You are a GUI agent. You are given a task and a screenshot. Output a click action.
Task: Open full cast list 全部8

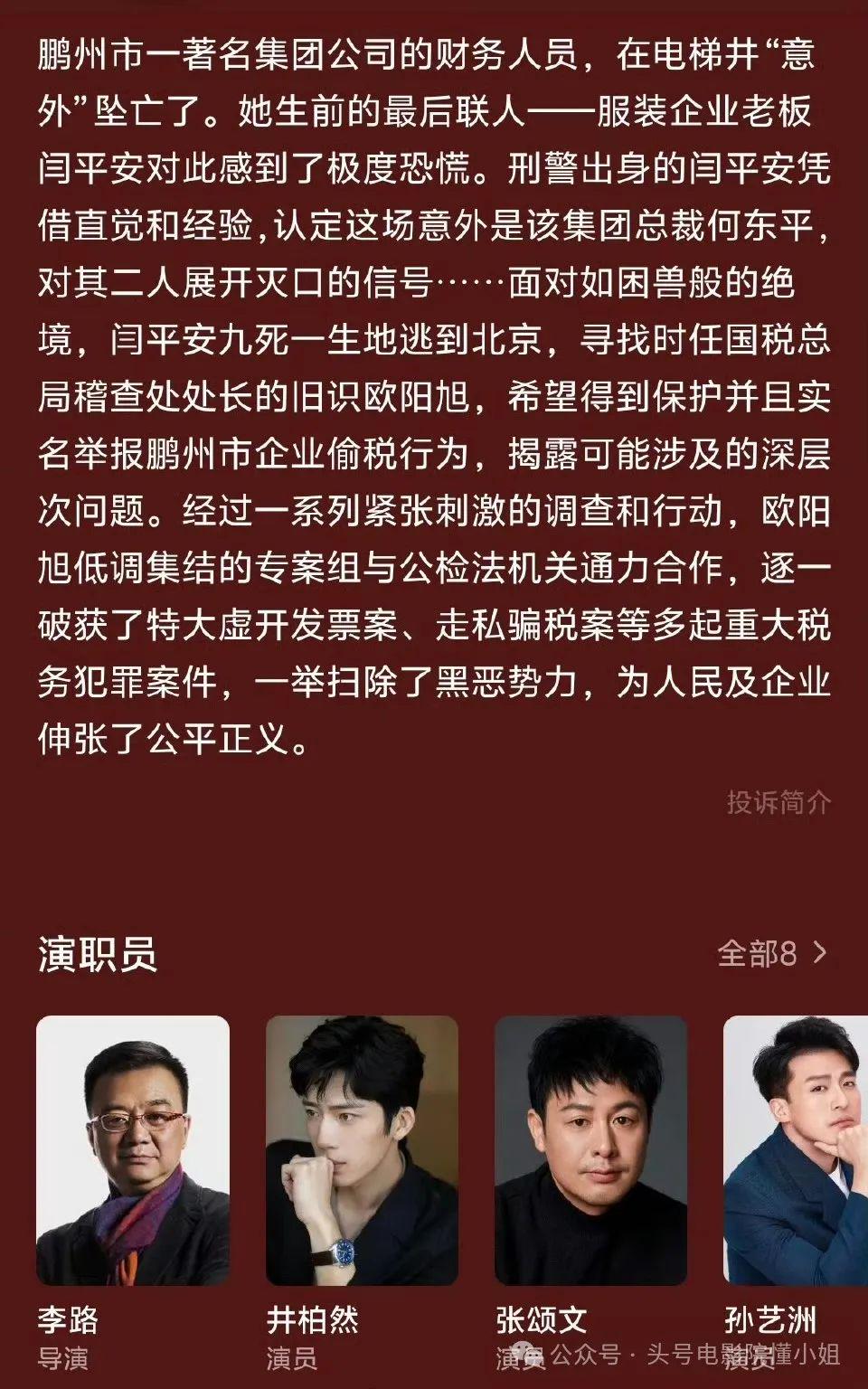[x=771, y=953]
